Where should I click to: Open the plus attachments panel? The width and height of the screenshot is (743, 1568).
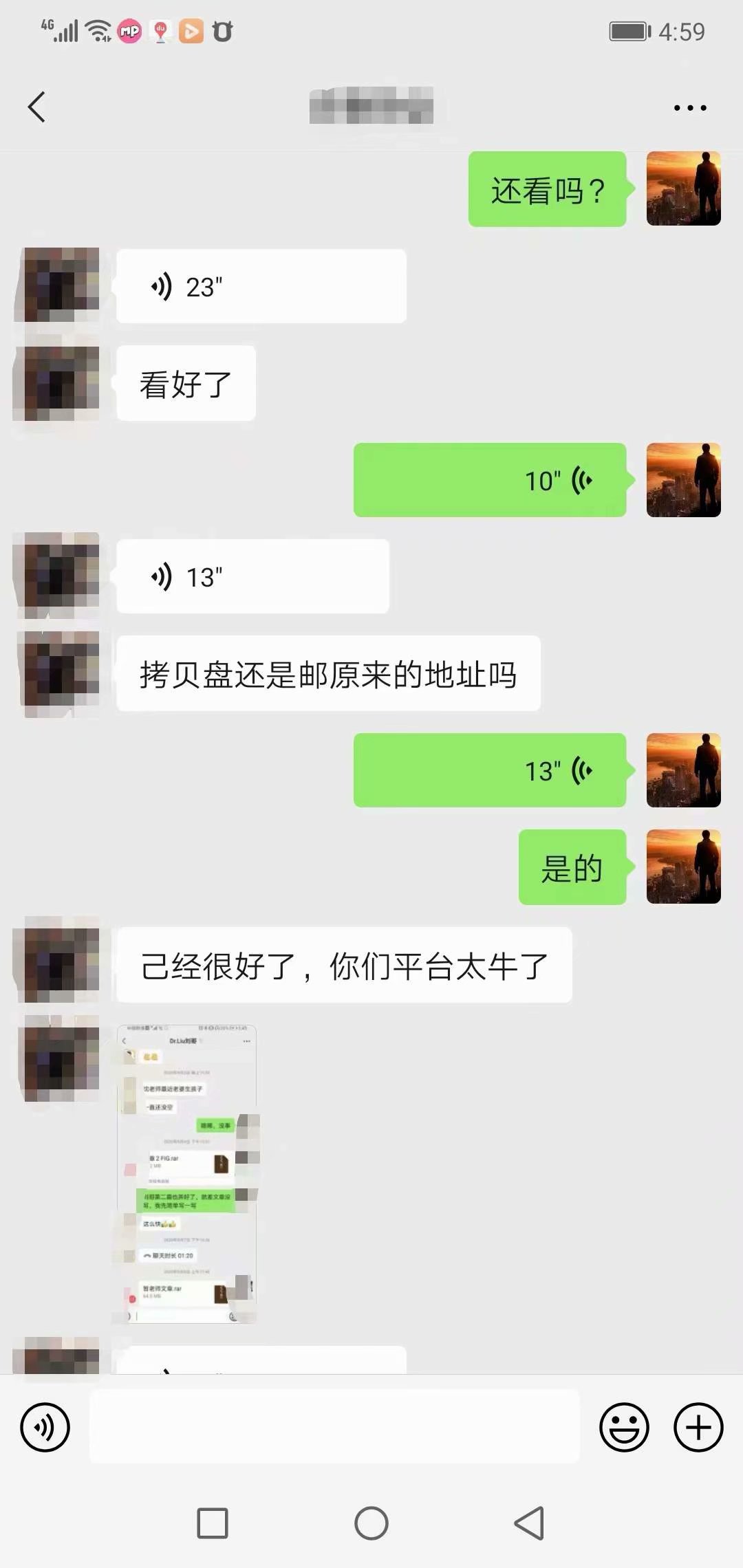698,1428
